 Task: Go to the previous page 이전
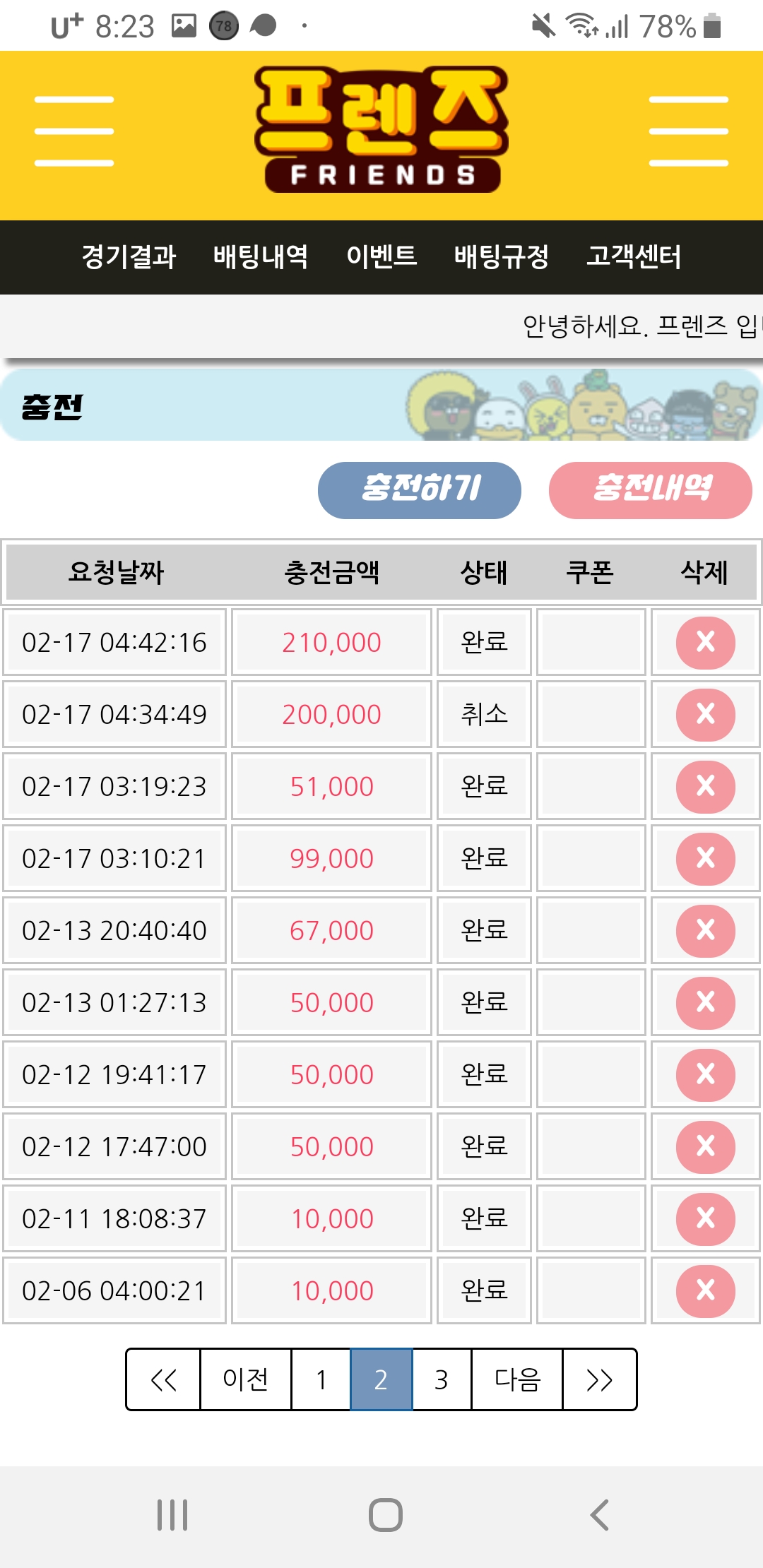[x=246, y=1379]
